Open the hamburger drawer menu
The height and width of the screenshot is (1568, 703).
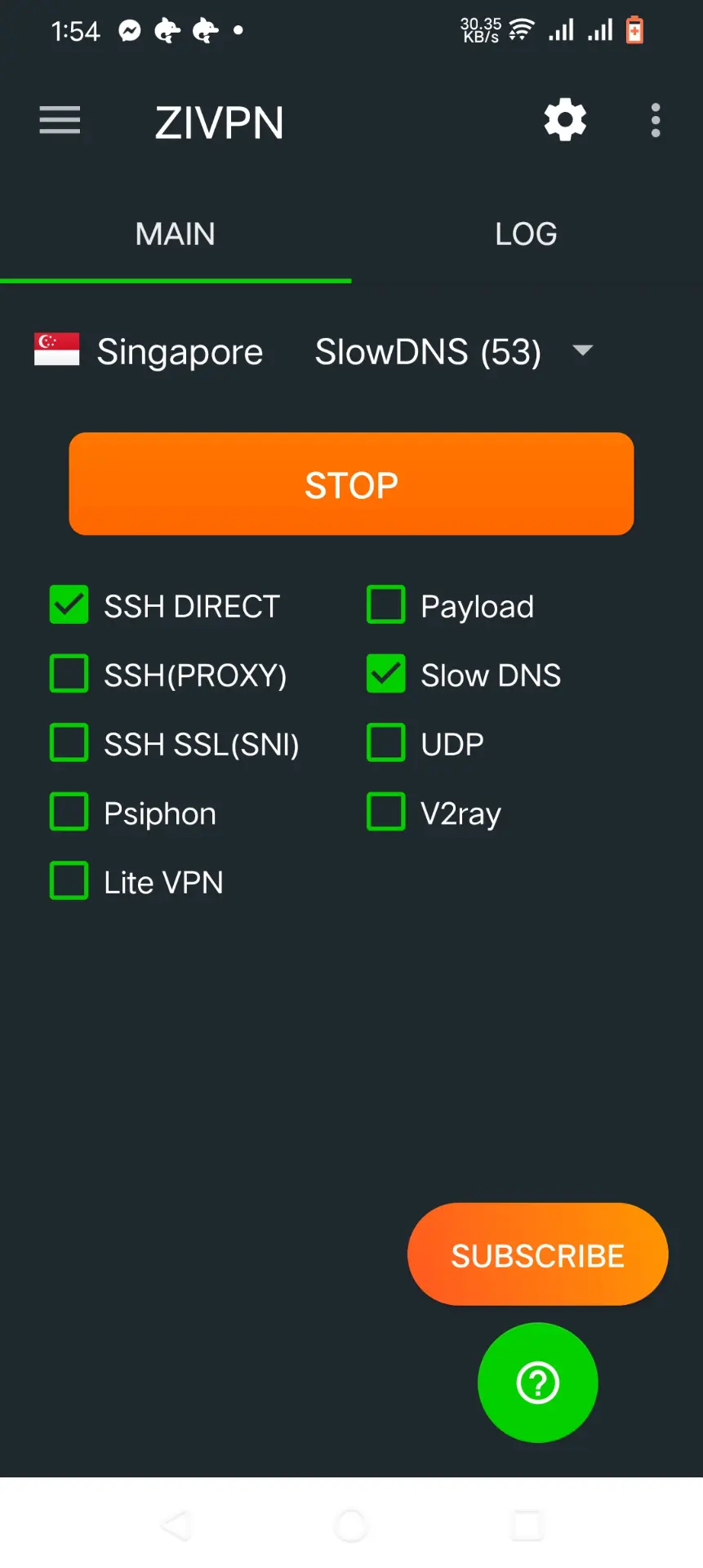[60, 121]
